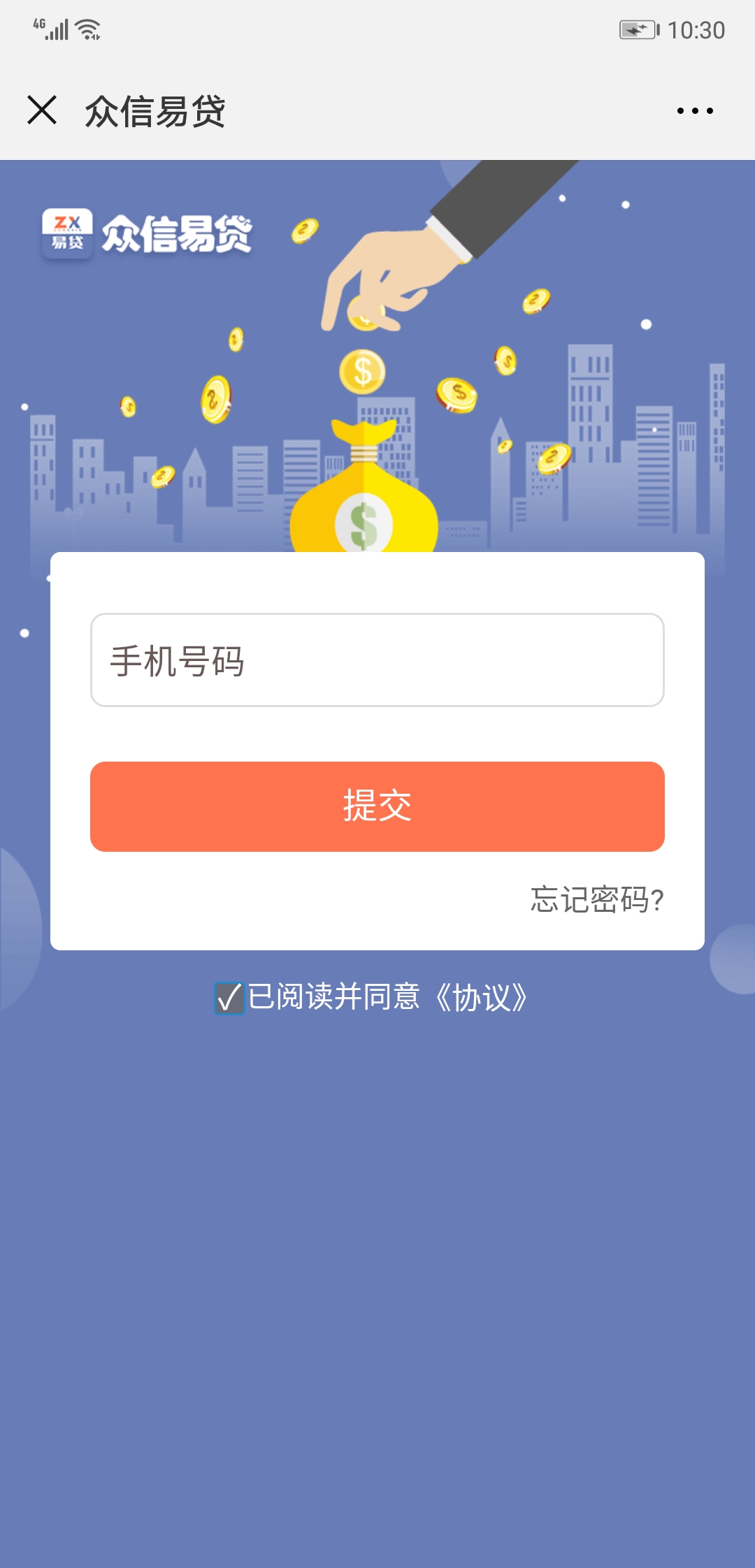Uncheck the 已阅读并同意 agreement checkbox

pyautogui.click(x=229, y=998)
